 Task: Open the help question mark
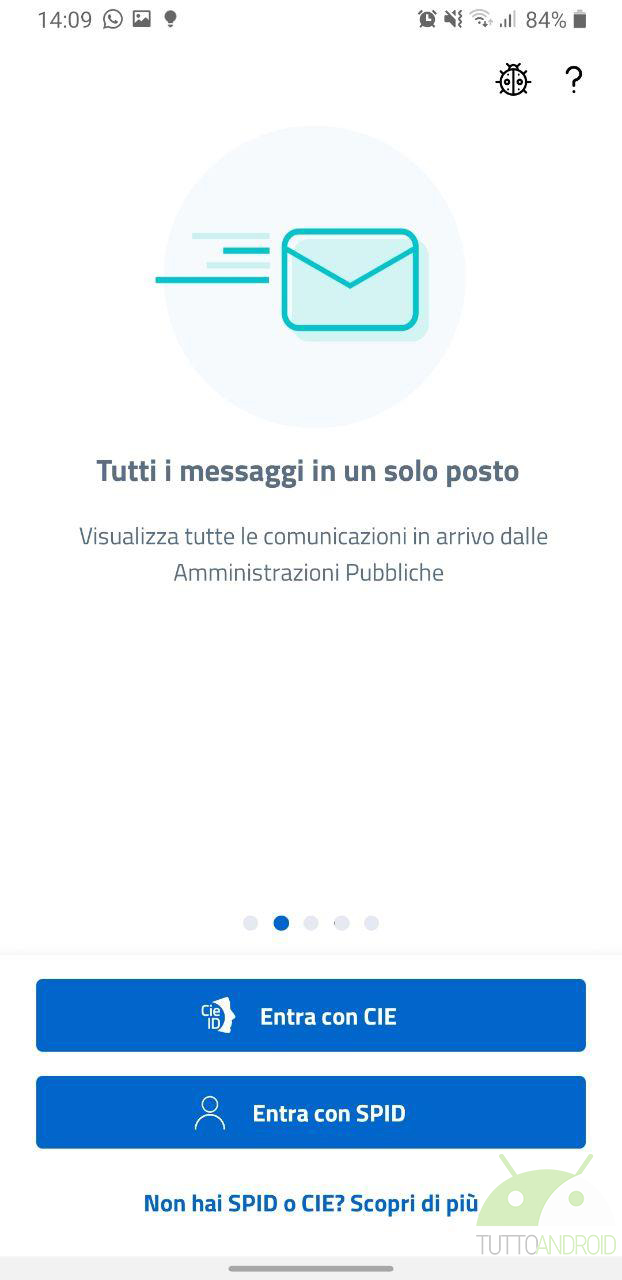click(x=573, y=79)
